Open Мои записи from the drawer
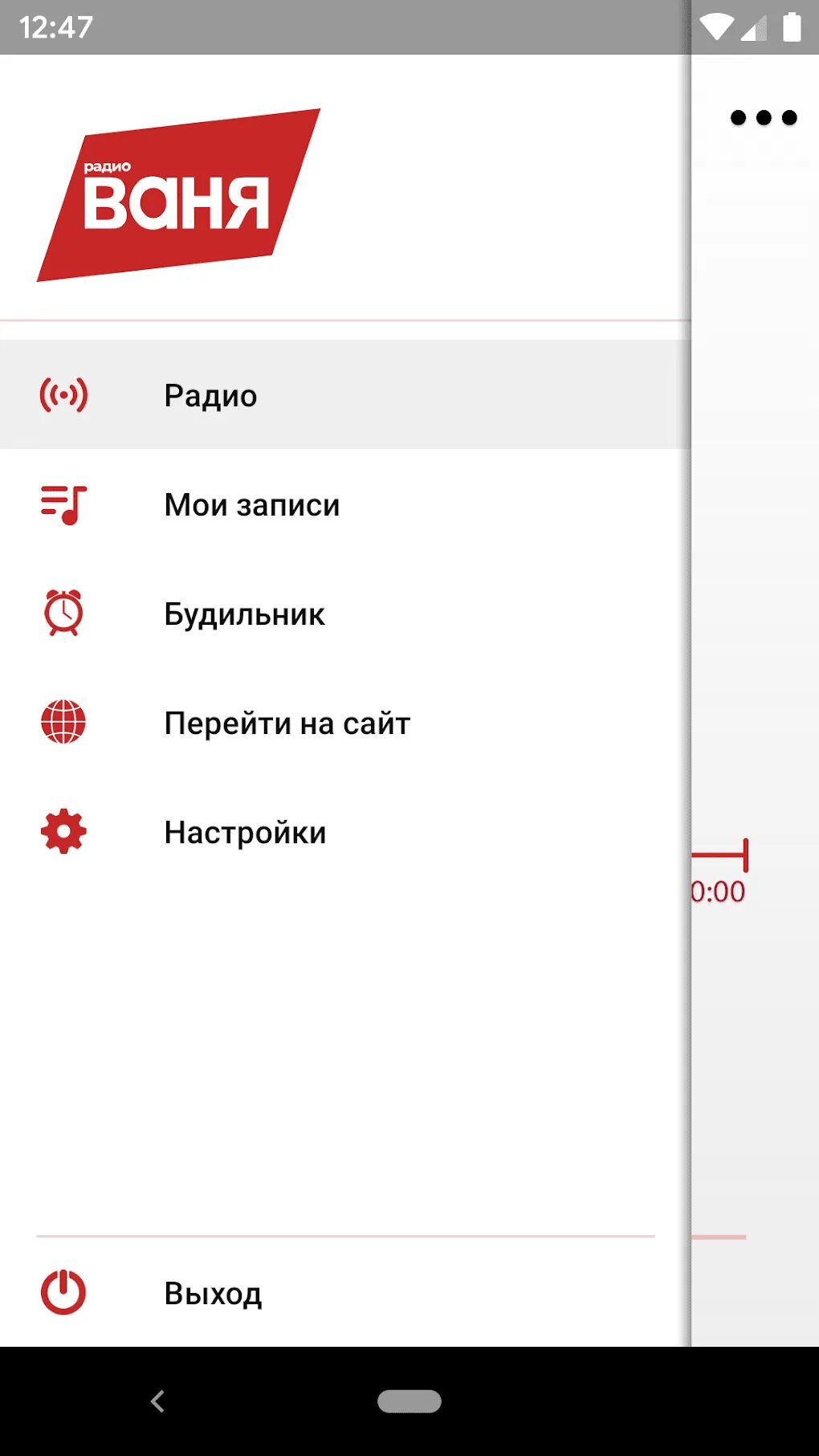Image resolution: width=819 pixels, height=1456 pixels. point(251,504)
